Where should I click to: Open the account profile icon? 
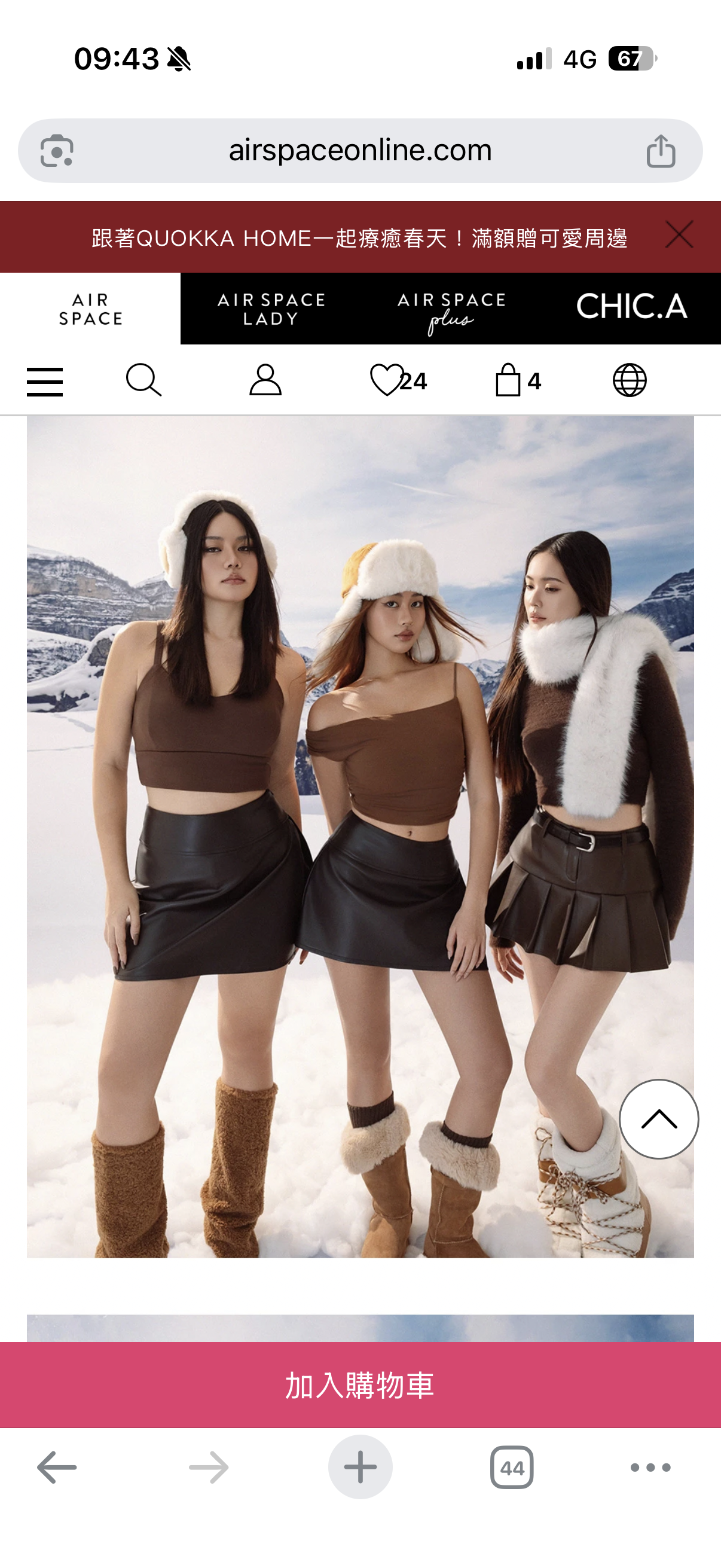pos(265,380)
